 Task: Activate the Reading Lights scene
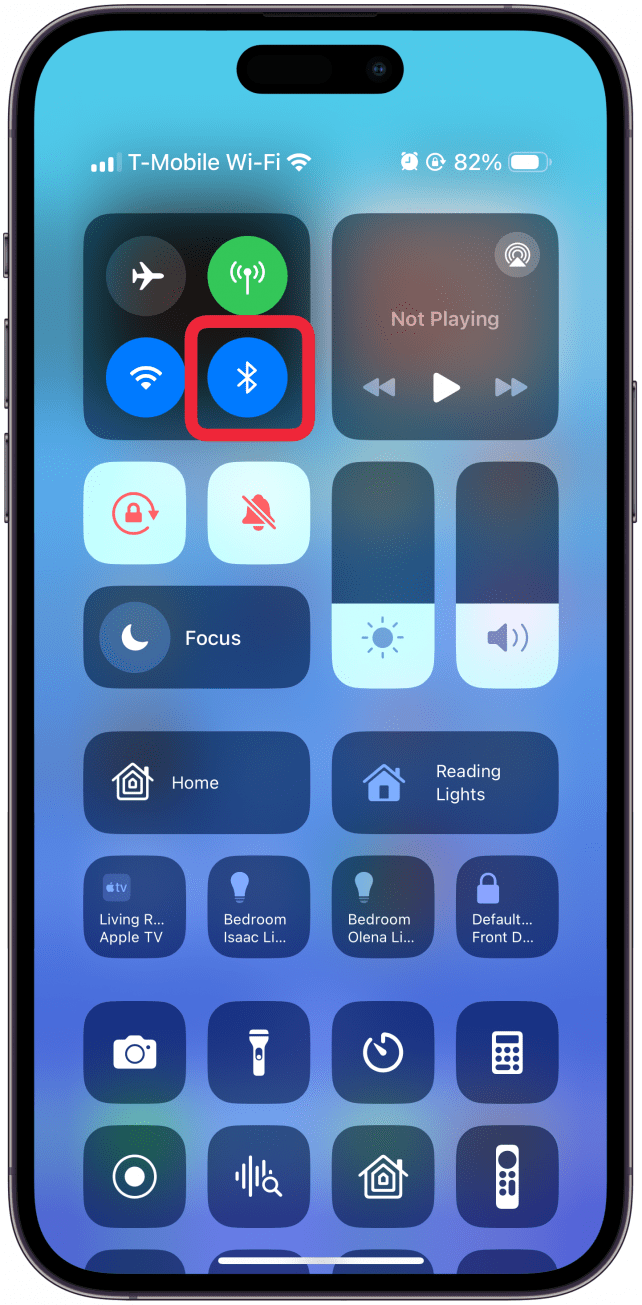point(445,783)
